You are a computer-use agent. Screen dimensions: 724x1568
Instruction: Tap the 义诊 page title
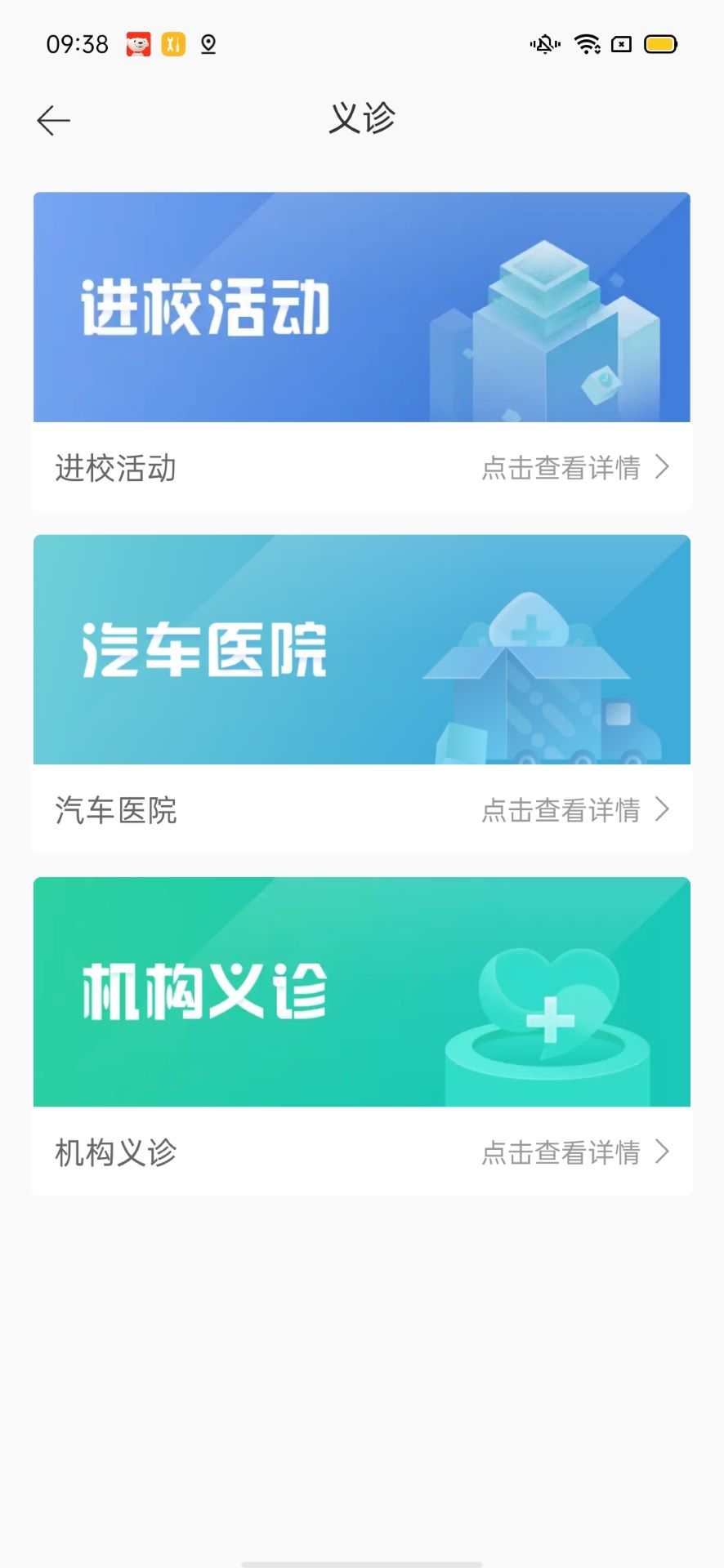(x=362, y=119)
